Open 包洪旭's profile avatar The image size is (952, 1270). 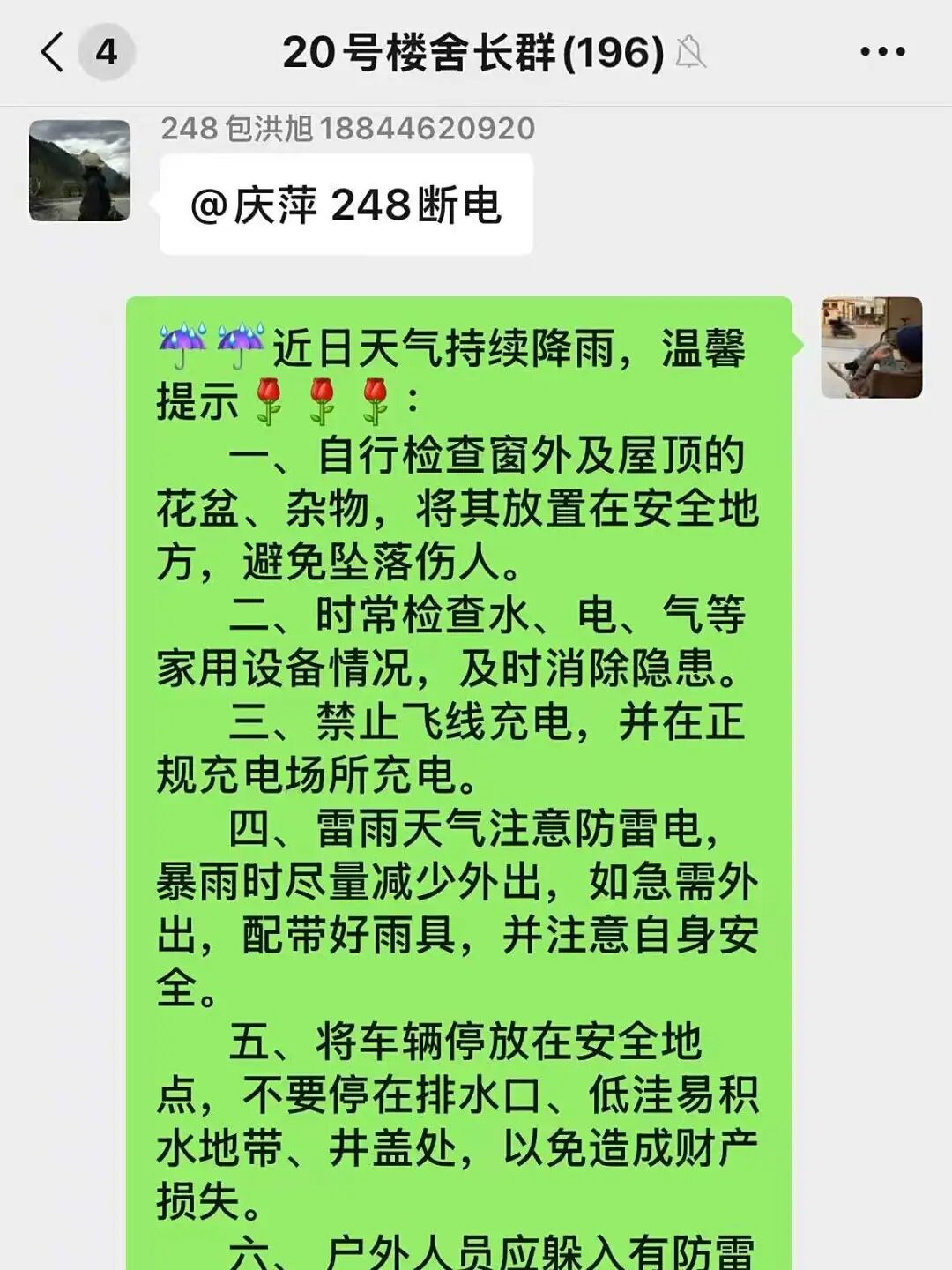[79, 171]
